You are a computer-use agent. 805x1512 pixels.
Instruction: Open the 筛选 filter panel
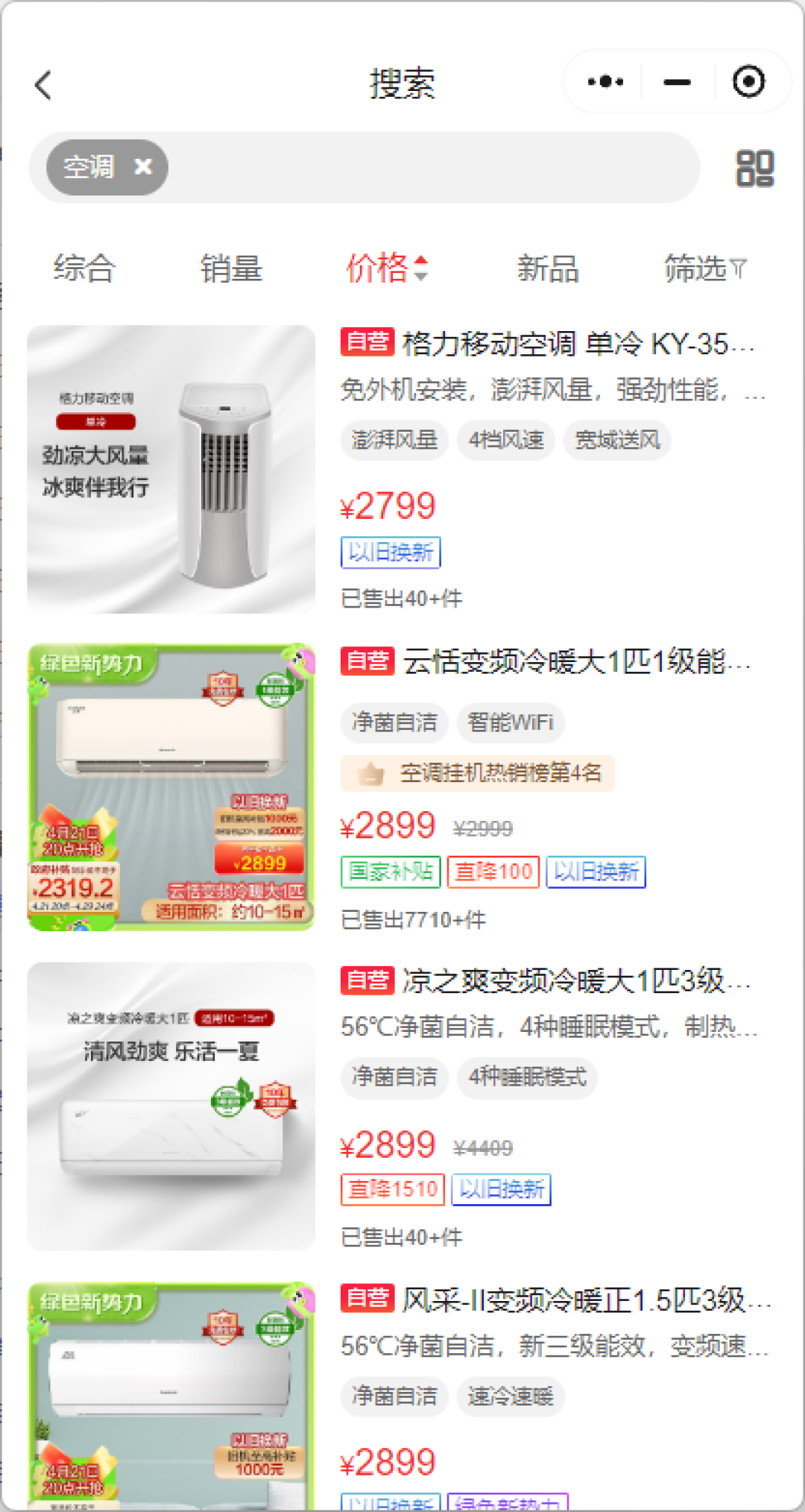click(705, 268)
